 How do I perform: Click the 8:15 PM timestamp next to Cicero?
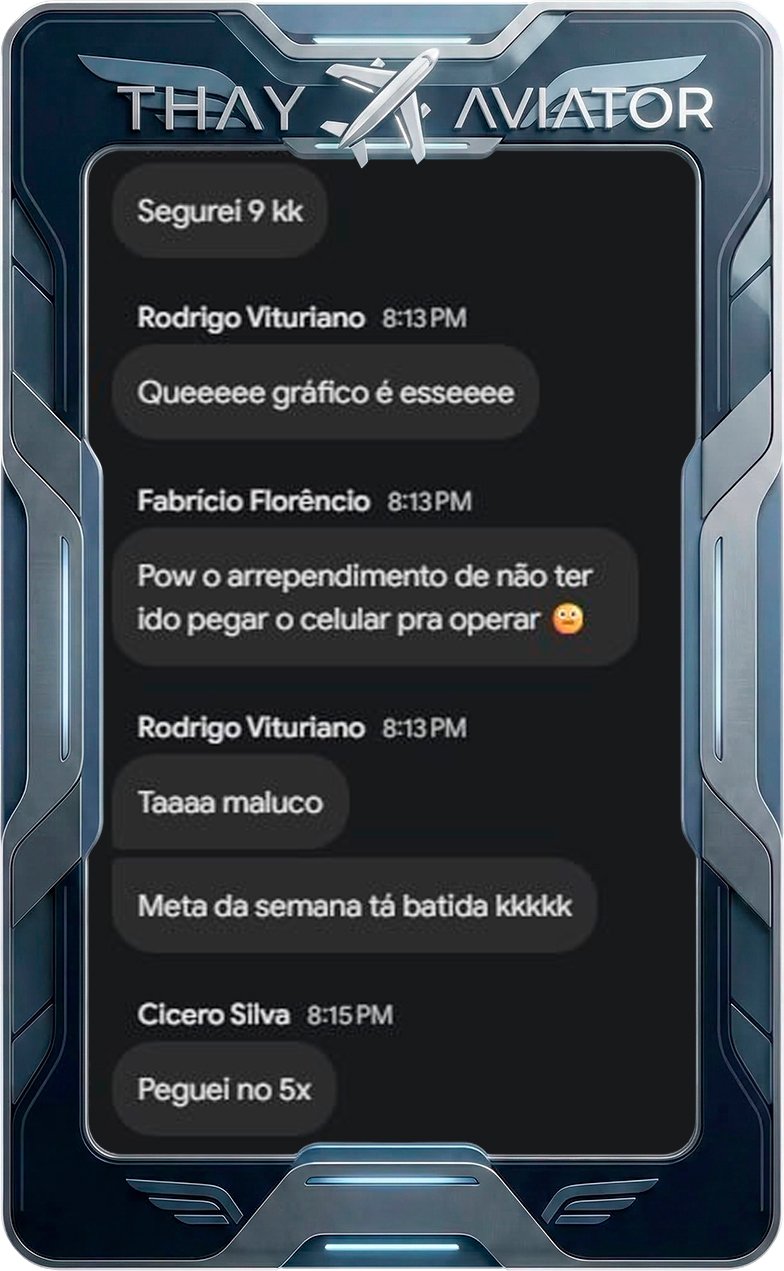tap(350, 1014)
